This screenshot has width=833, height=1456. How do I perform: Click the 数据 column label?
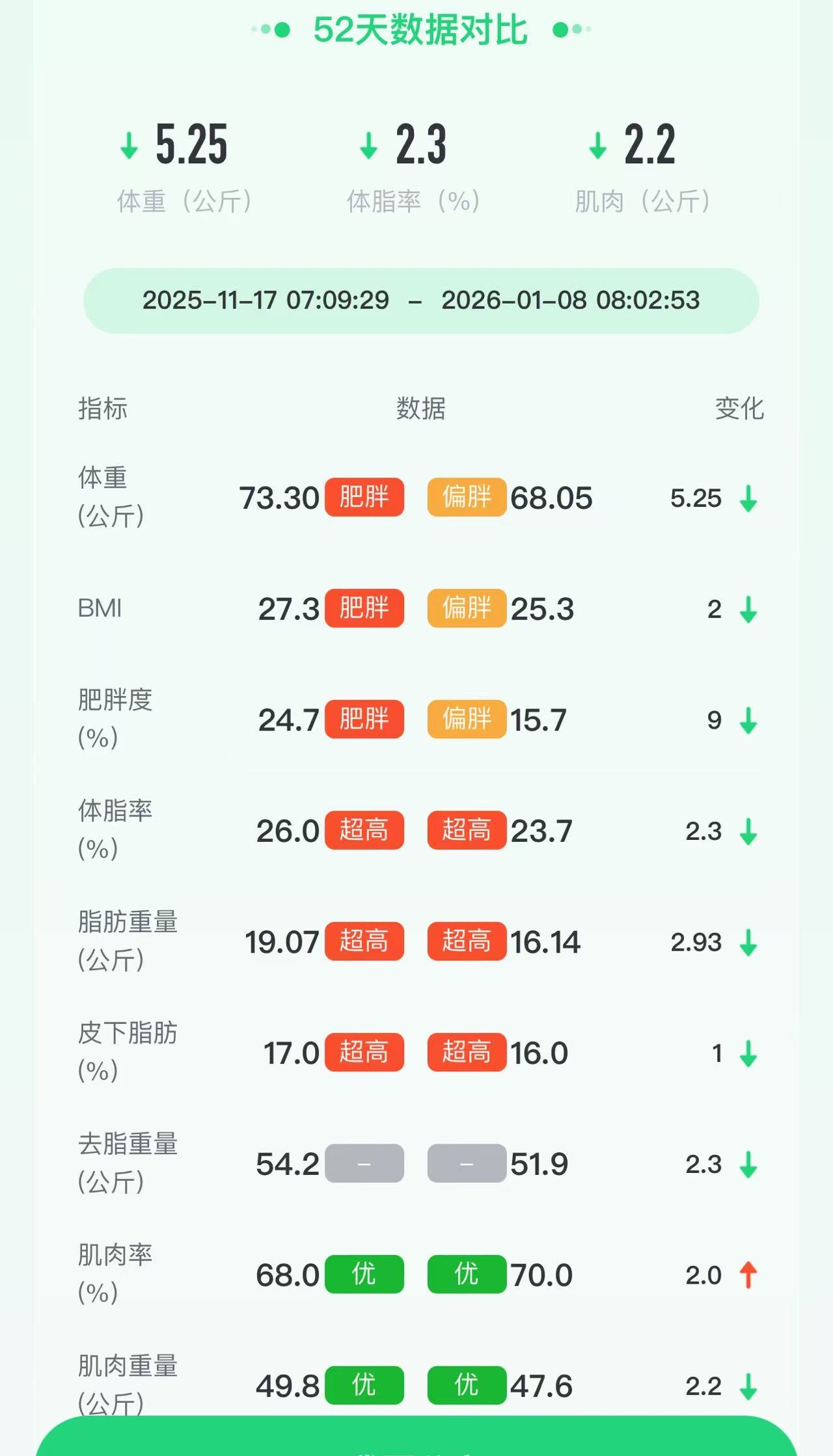(x=422, y=410)
